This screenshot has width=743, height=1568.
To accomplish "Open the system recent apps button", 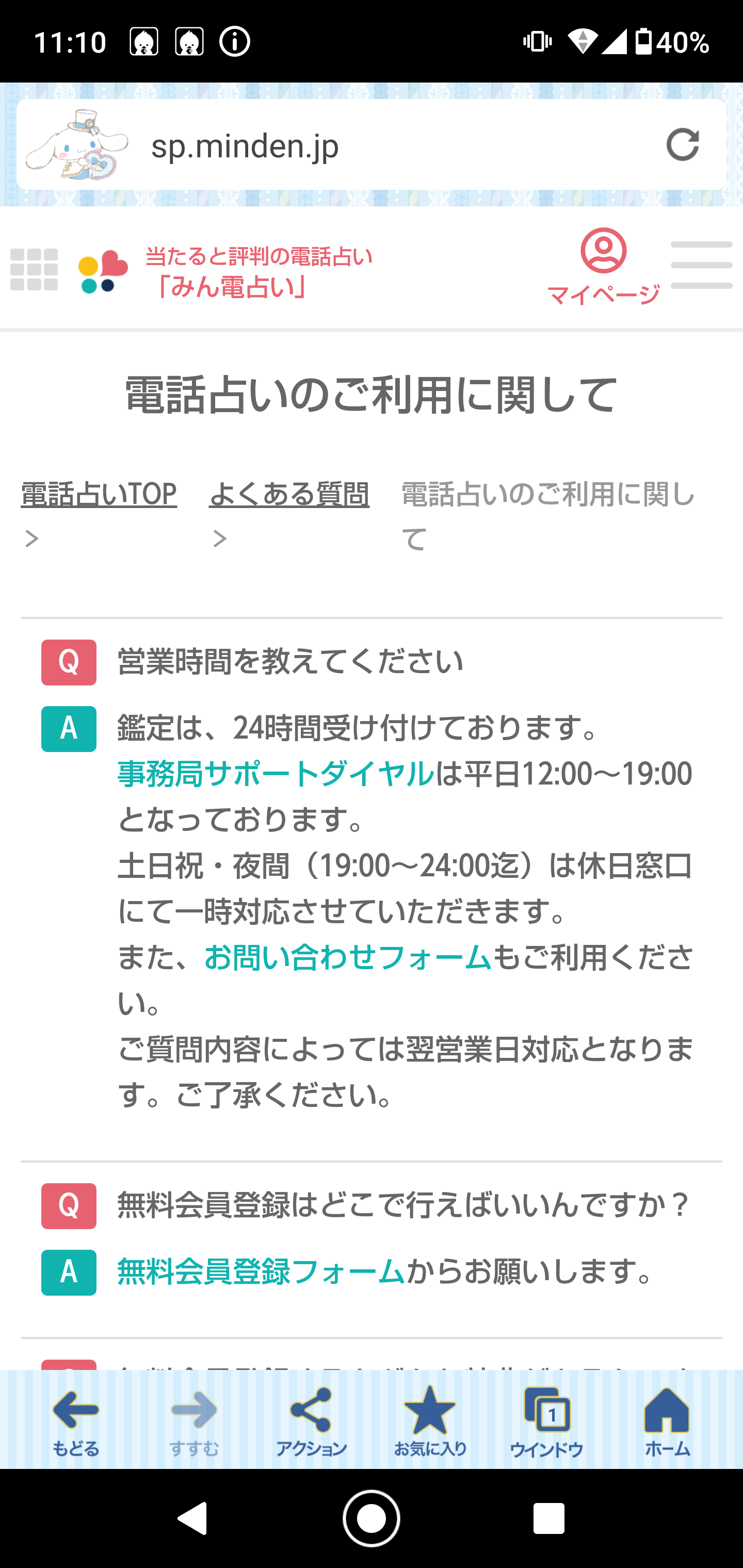I will [548, 1518].
